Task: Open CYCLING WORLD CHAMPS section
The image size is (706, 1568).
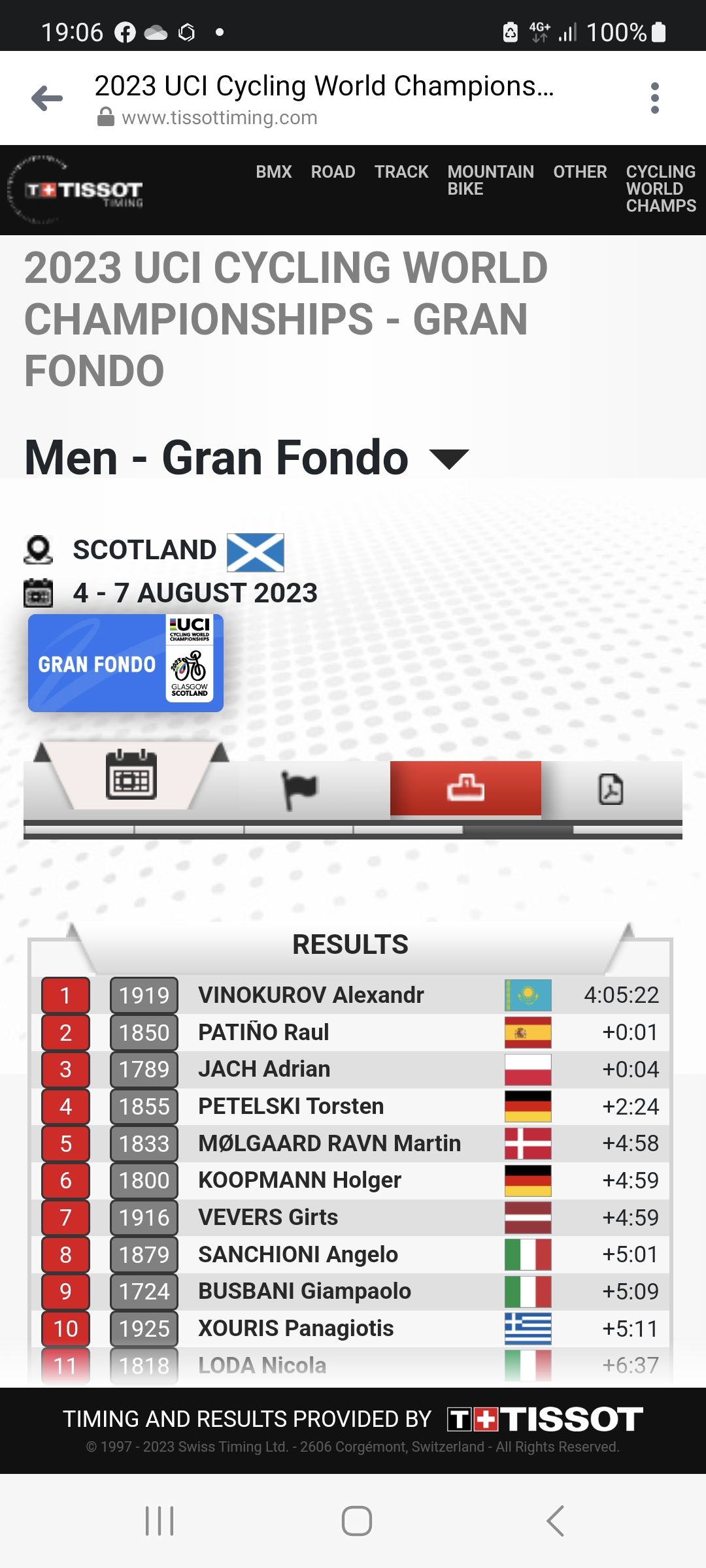Action: pos(661,189)
